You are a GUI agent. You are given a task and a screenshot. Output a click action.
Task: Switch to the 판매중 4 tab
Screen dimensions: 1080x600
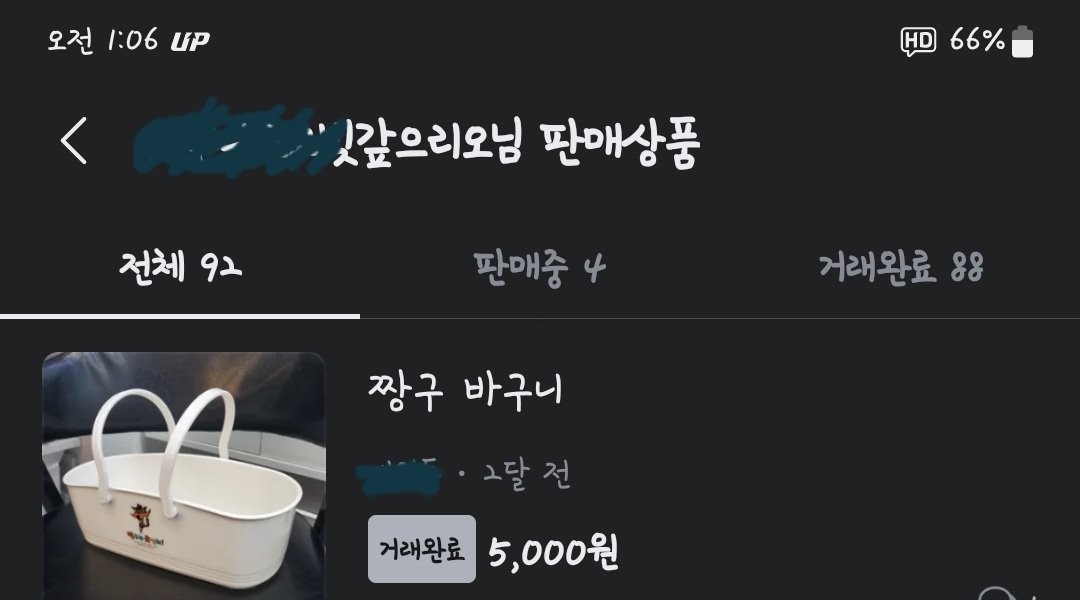click(539, 268)
